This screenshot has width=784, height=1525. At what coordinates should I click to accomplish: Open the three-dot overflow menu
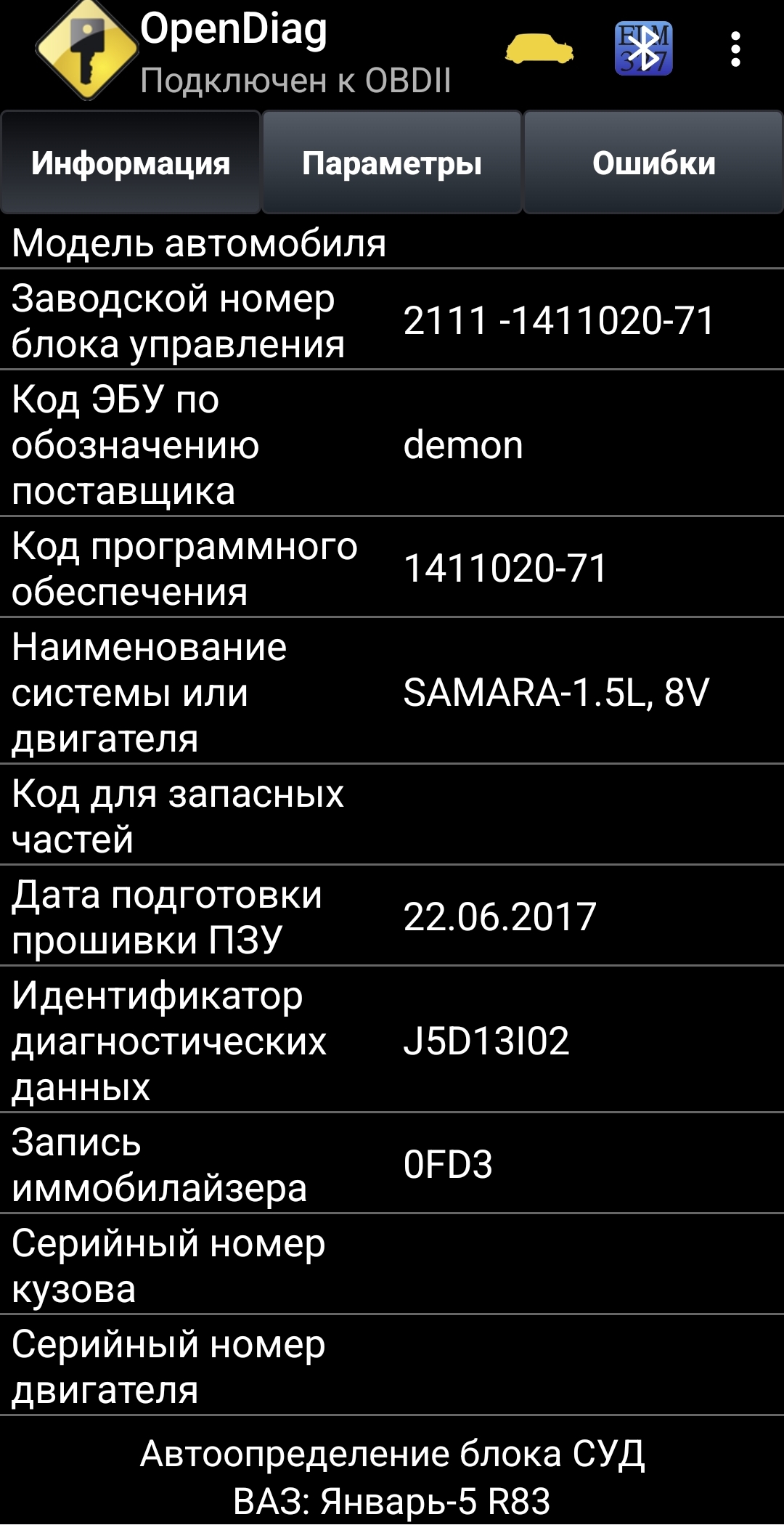click(735, 49)
